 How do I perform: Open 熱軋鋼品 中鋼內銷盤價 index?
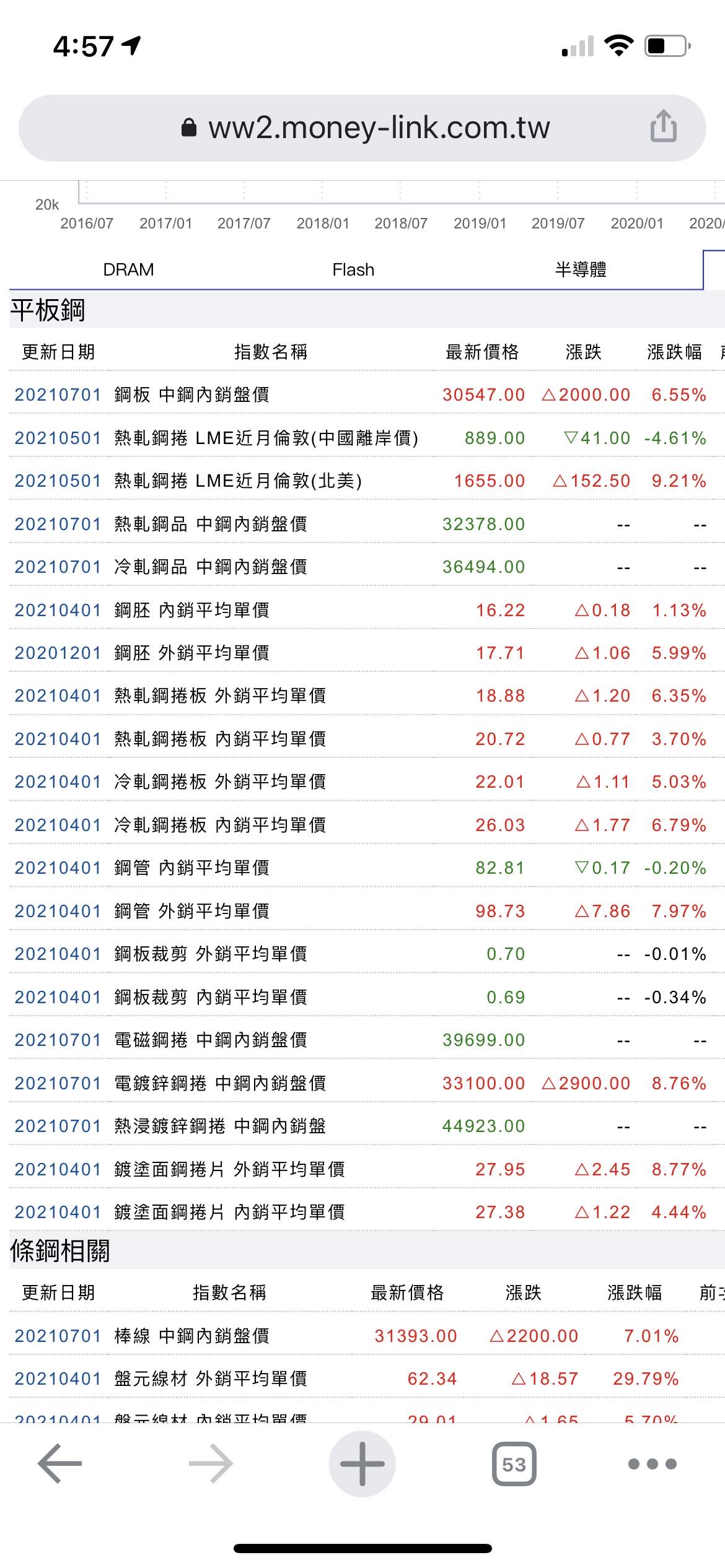211,525
